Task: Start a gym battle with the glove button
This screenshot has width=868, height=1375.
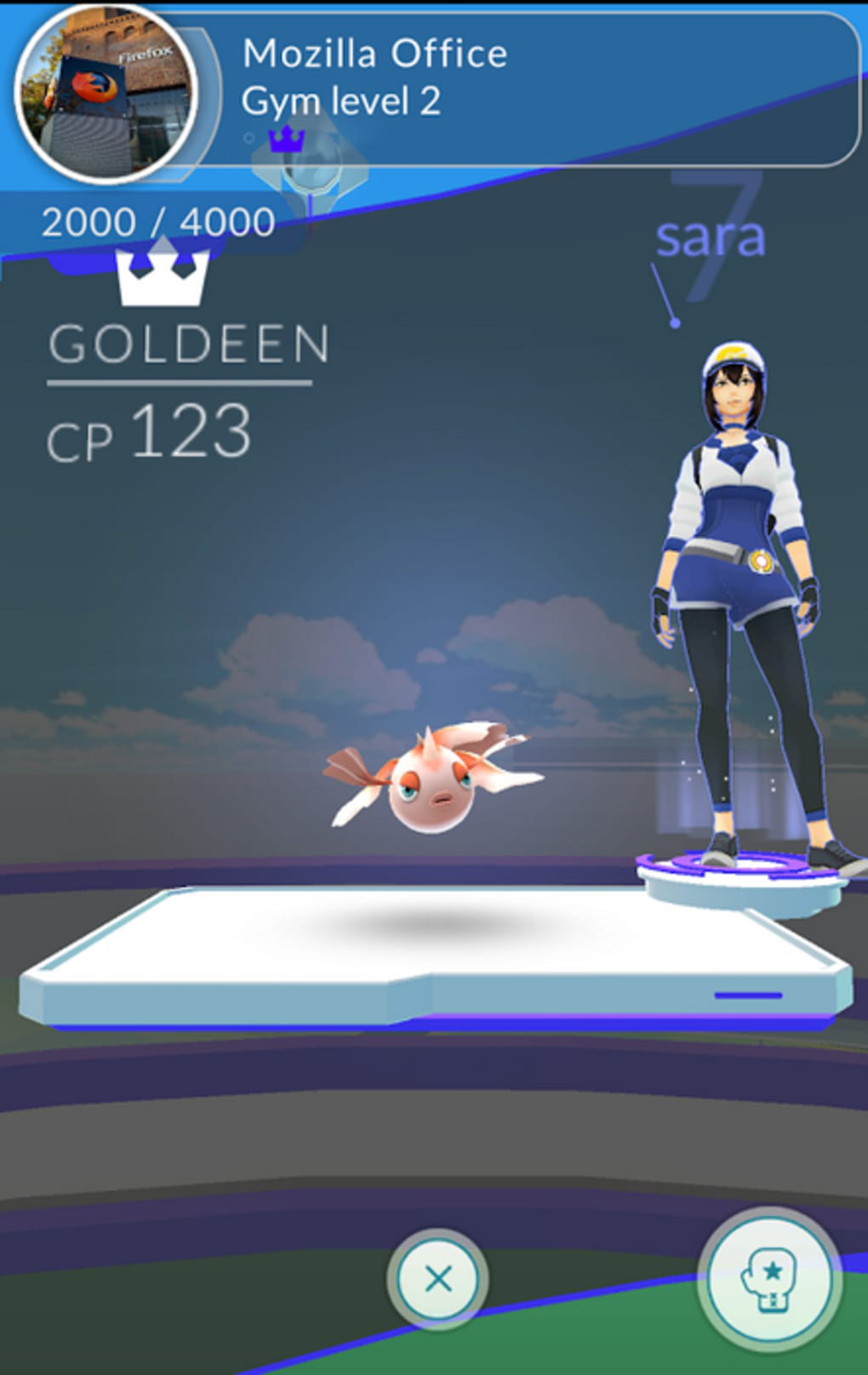Action: (x=769, y=1279)
